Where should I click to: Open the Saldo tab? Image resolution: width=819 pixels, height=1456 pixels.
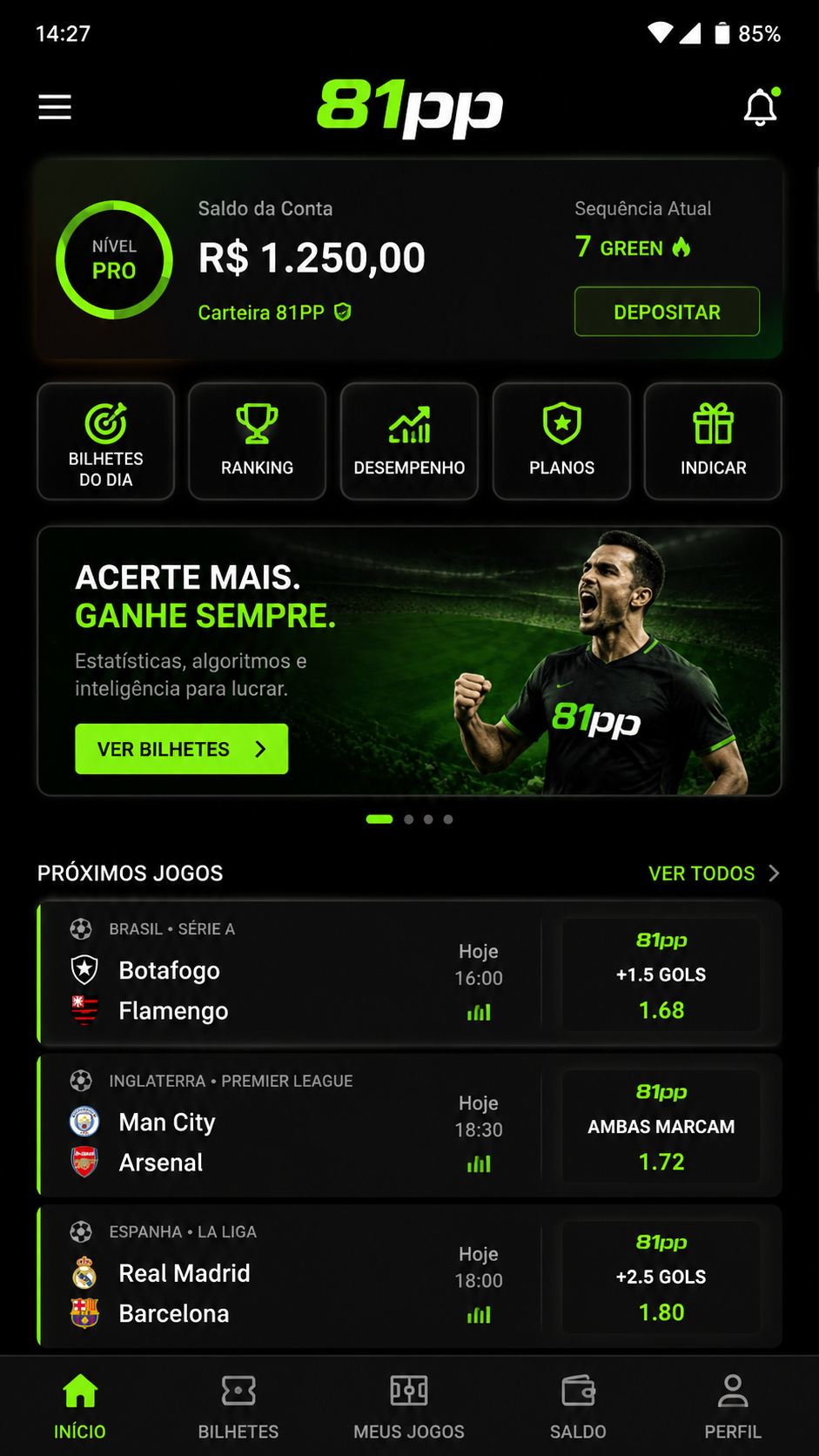(578, 1406)
